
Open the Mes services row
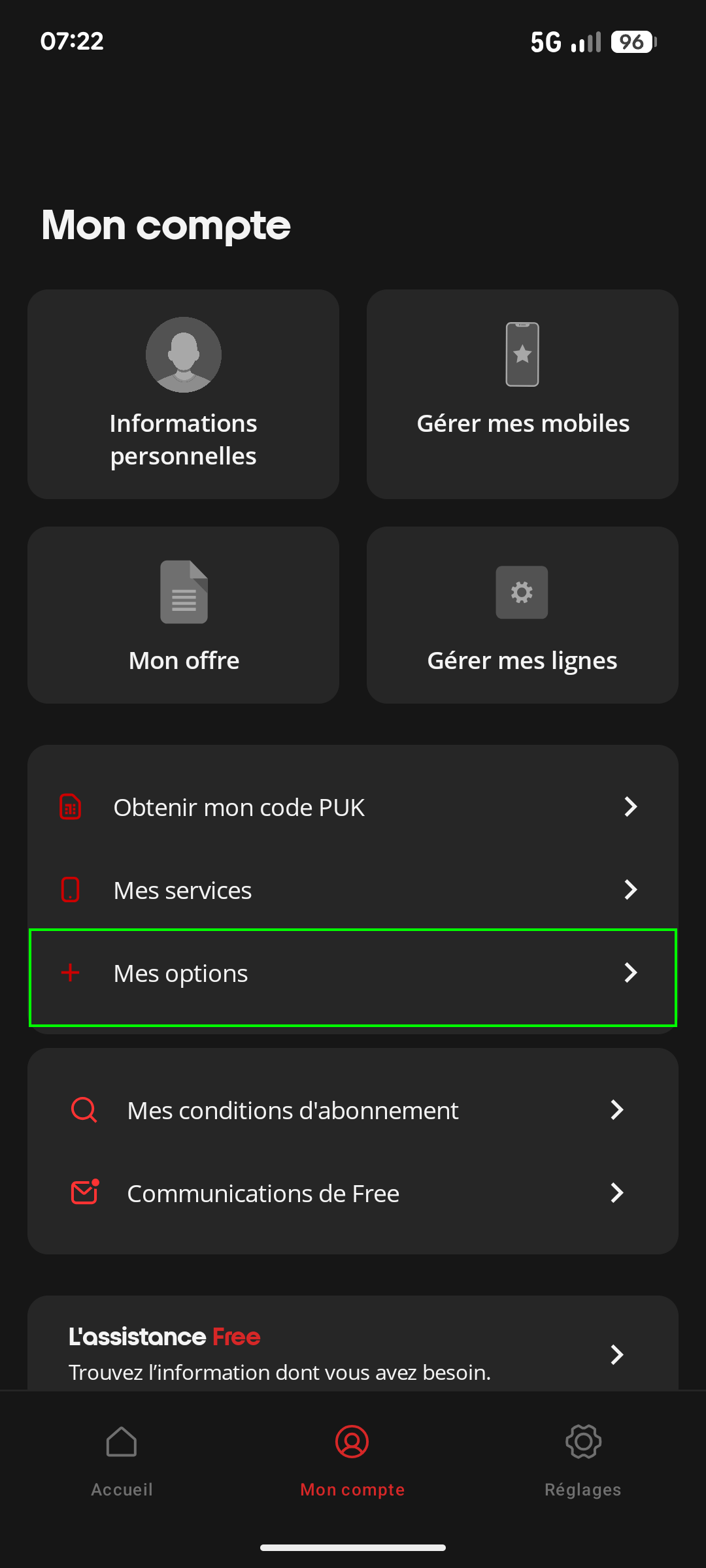[353, 890]
